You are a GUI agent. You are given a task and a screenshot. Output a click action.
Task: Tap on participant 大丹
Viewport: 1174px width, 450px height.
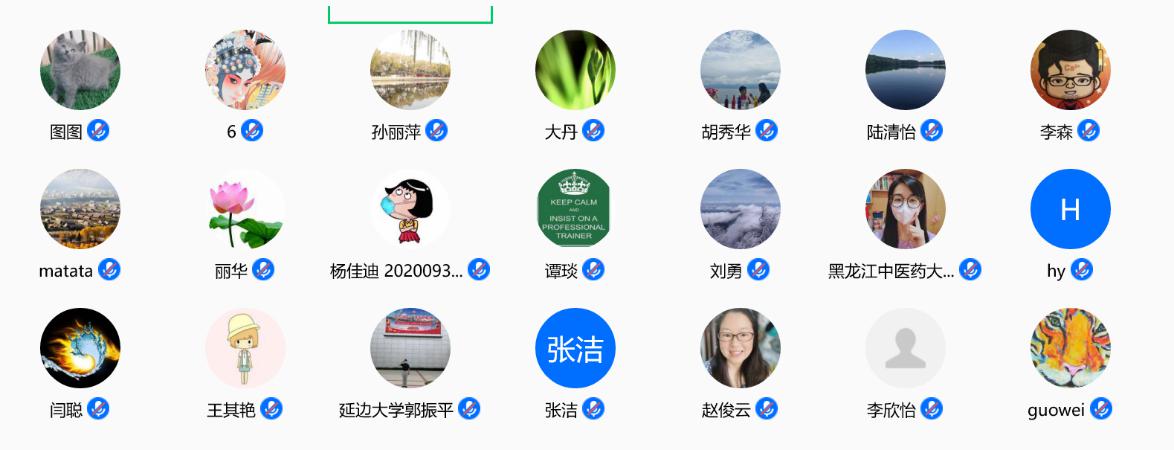pyautogui.click(x=575, y=70)
